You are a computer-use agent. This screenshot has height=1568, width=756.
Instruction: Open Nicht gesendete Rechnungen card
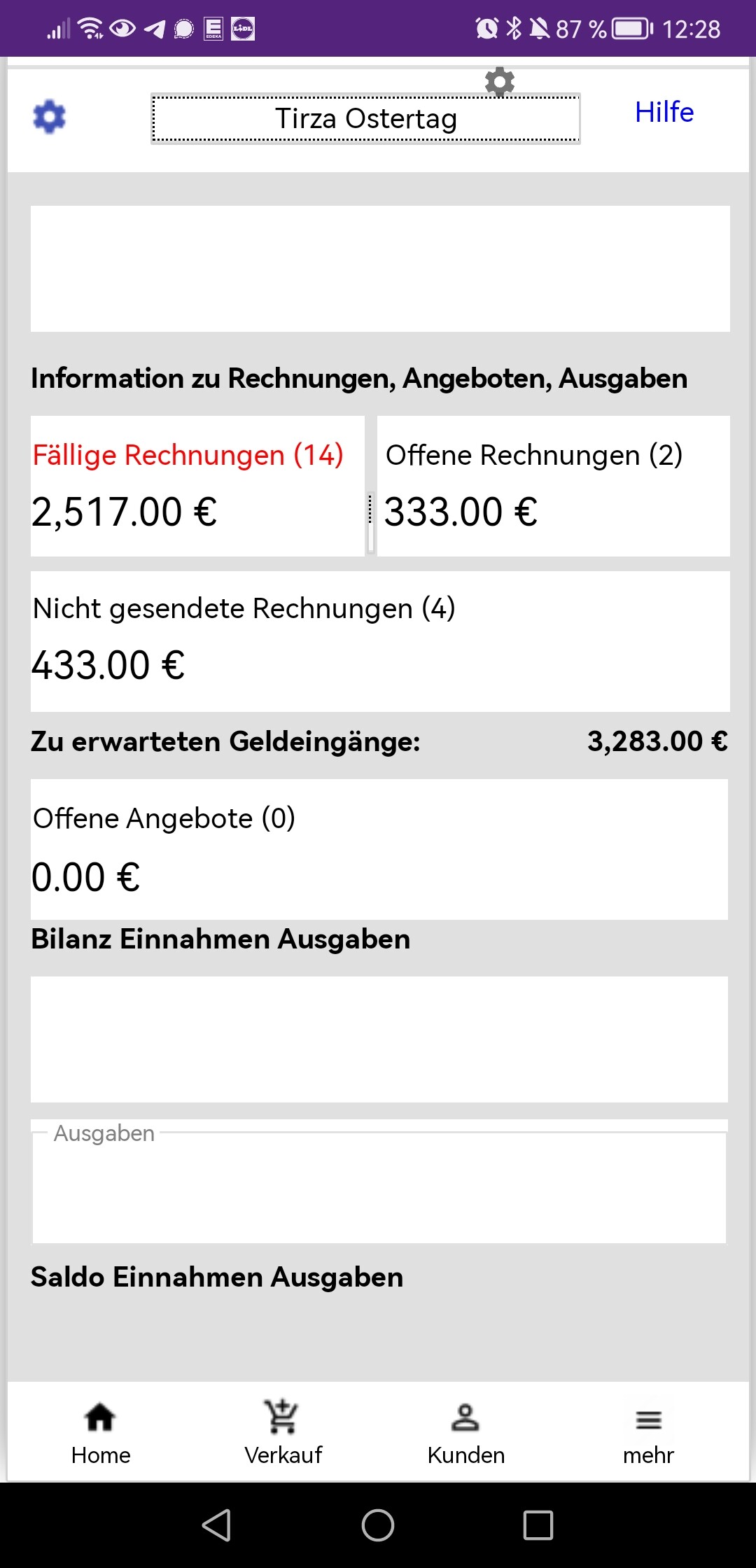click(x=379, y=640)
